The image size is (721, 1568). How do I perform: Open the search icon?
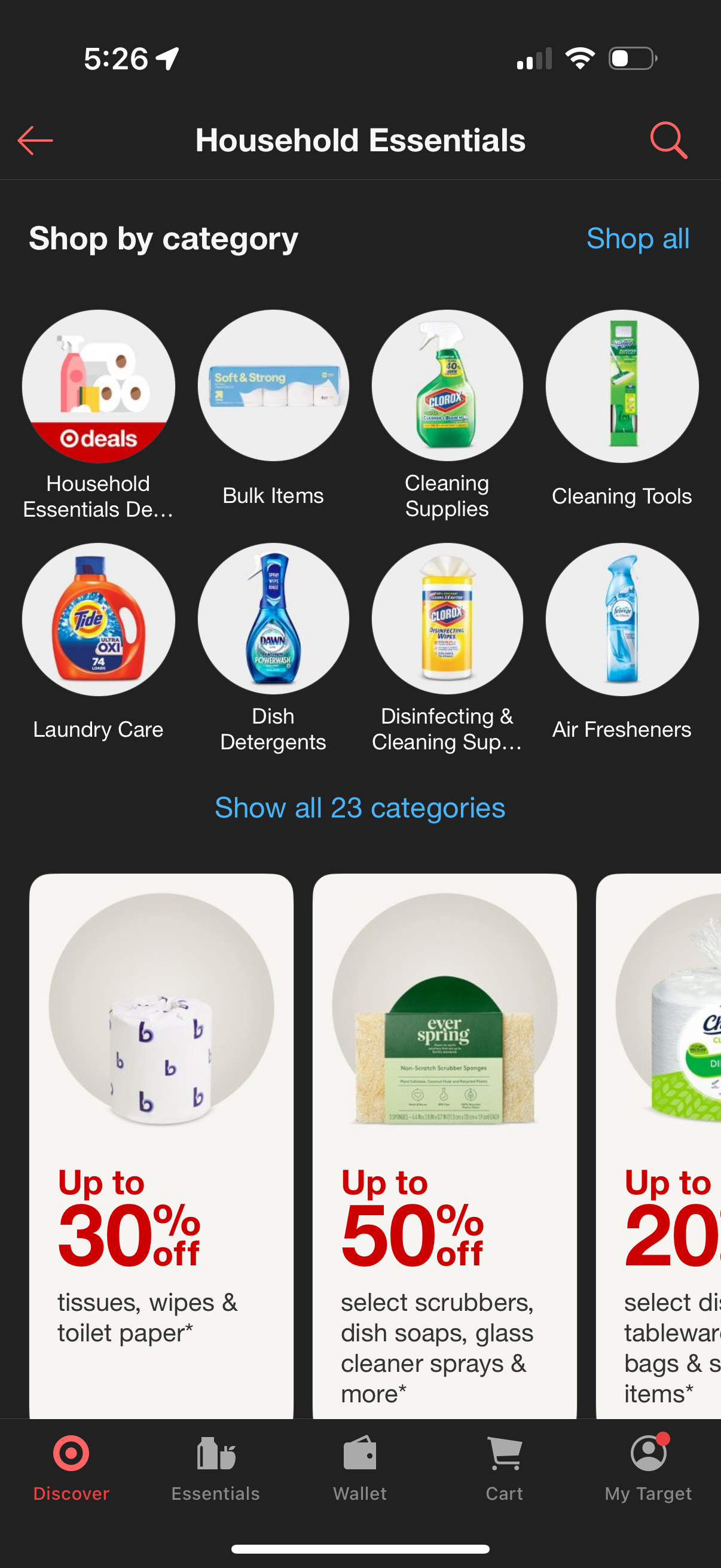(668, 139)
